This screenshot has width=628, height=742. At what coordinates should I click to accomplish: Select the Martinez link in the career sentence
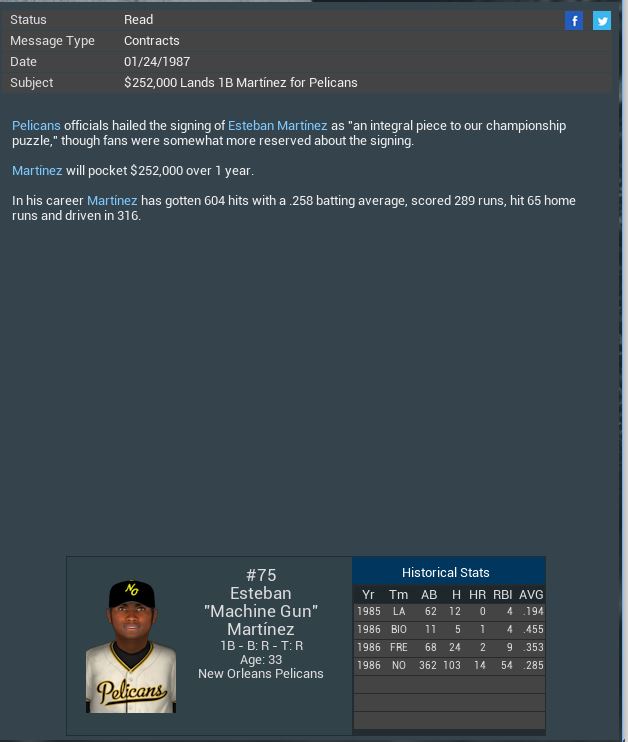[x=112, y=201]
